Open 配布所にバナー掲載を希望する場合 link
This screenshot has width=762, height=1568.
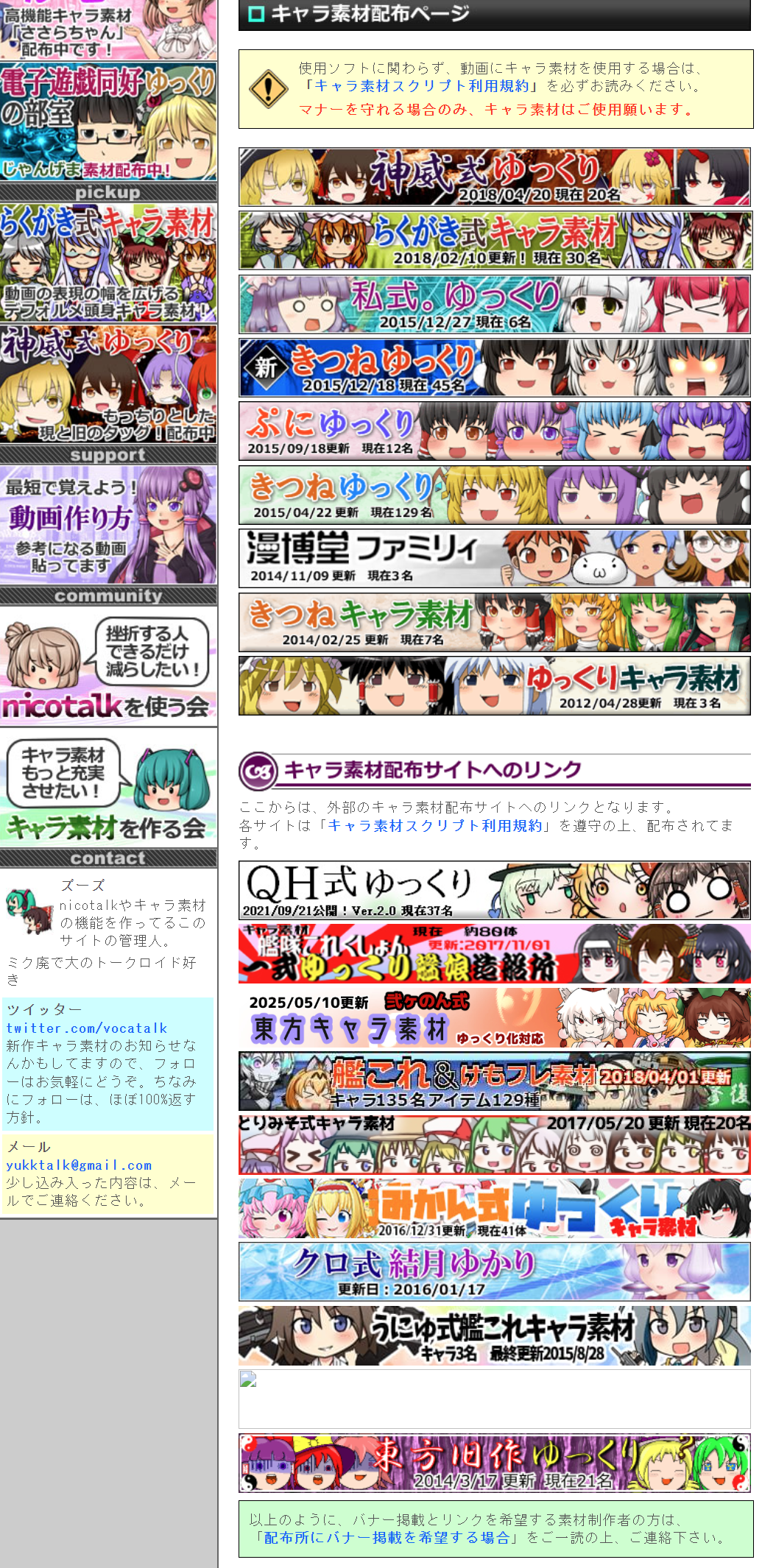coord(387,1538)
